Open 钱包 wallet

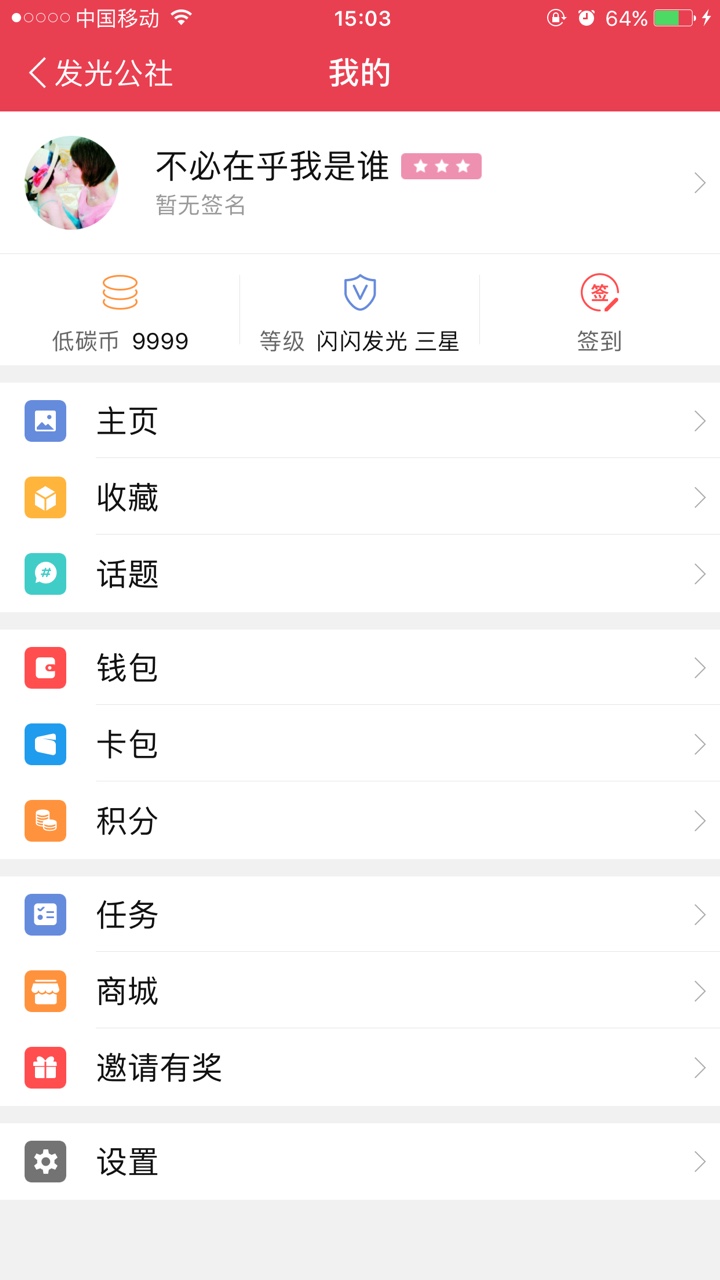(360, 668)
